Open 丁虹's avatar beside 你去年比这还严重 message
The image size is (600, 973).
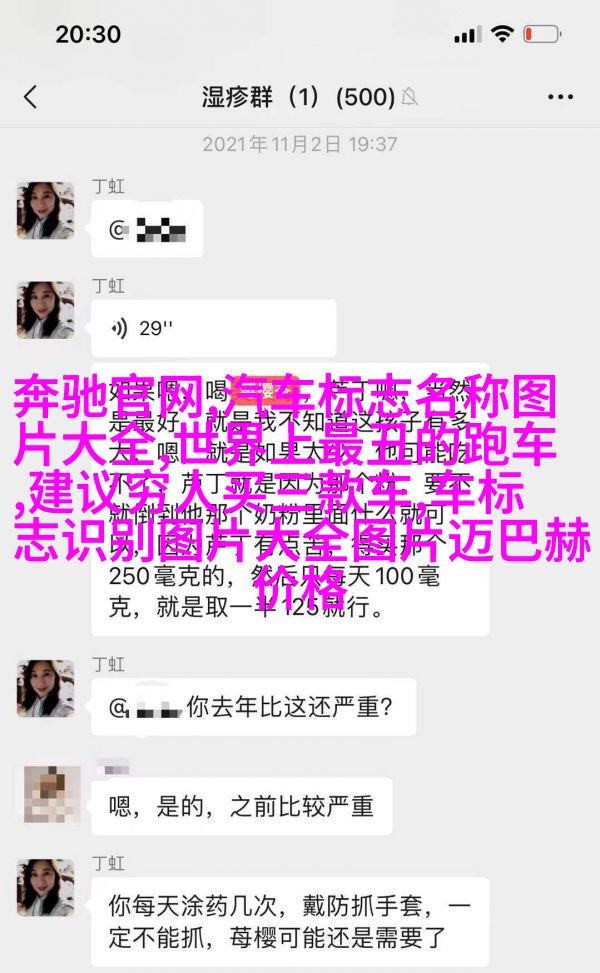46,689
